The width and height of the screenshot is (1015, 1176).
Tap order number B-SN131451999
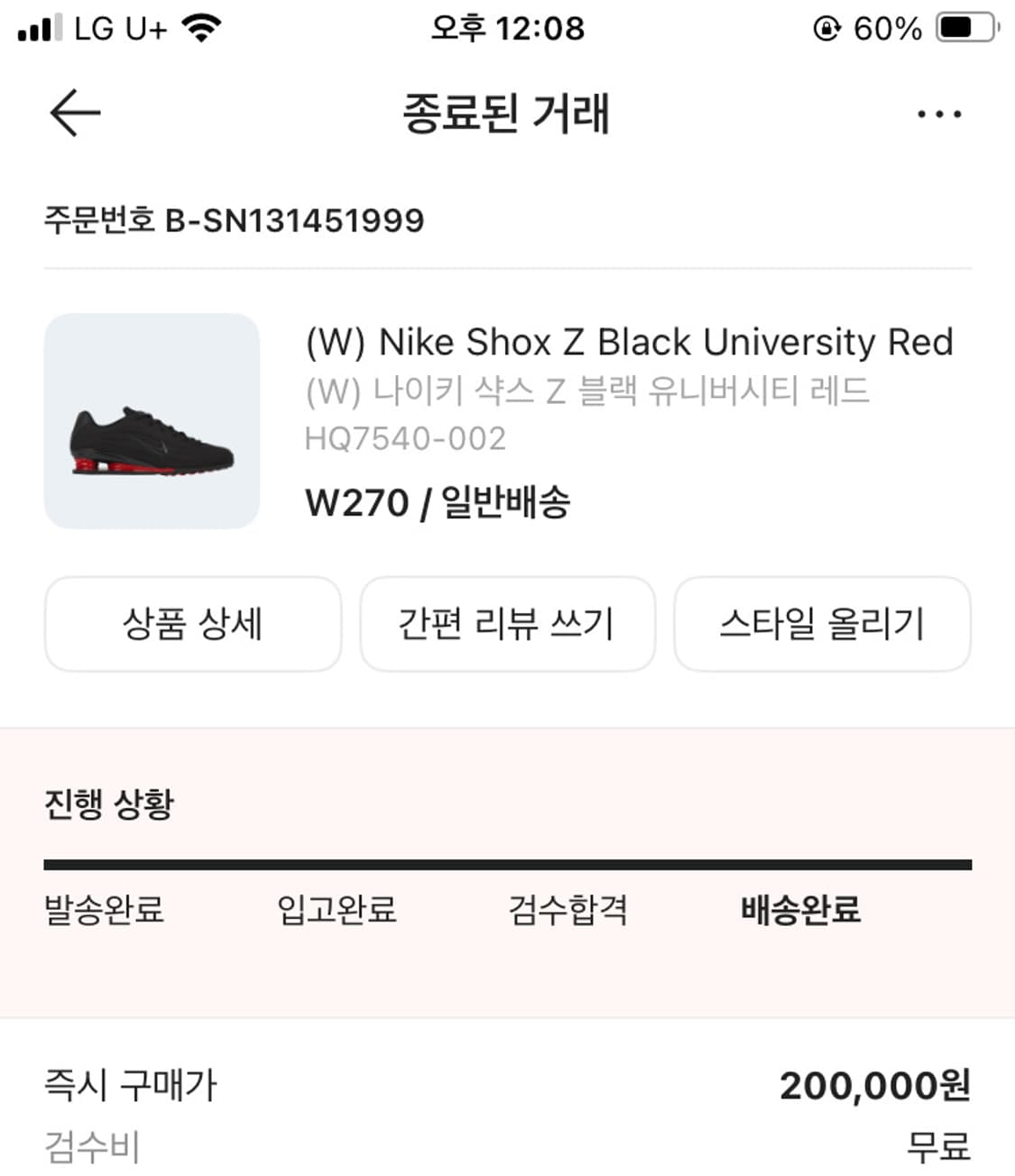(235, 216)
